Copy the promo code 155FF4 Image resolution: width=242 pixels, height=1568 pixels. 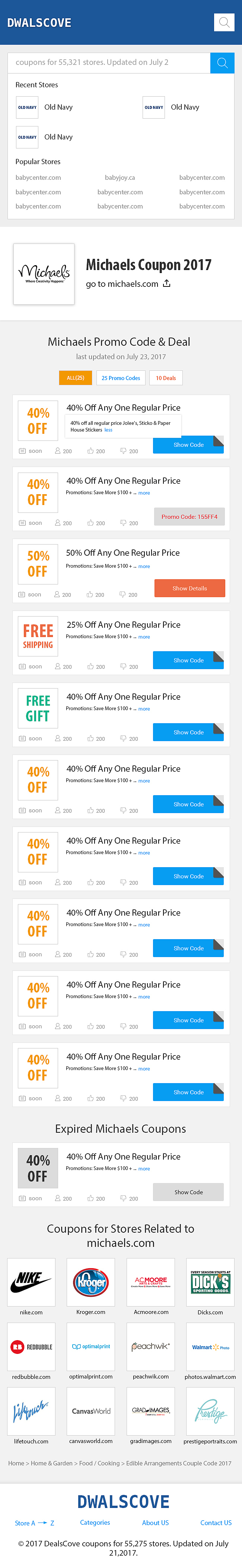[x=189, y=517]
